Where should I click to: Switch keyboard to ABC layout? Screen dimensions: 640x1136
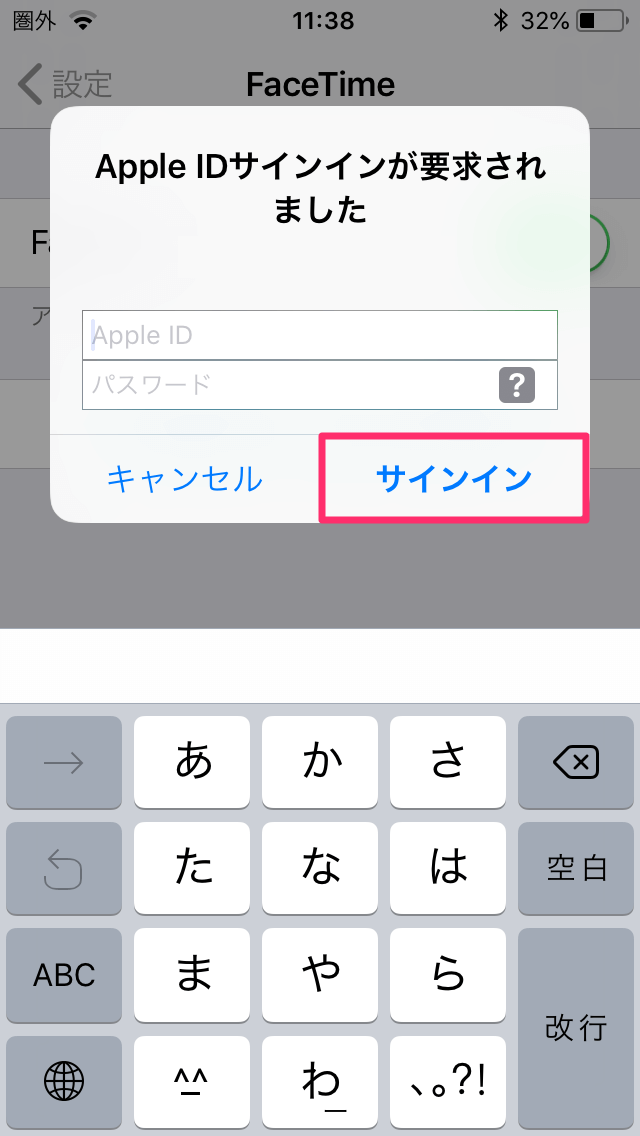click(64, 974)
